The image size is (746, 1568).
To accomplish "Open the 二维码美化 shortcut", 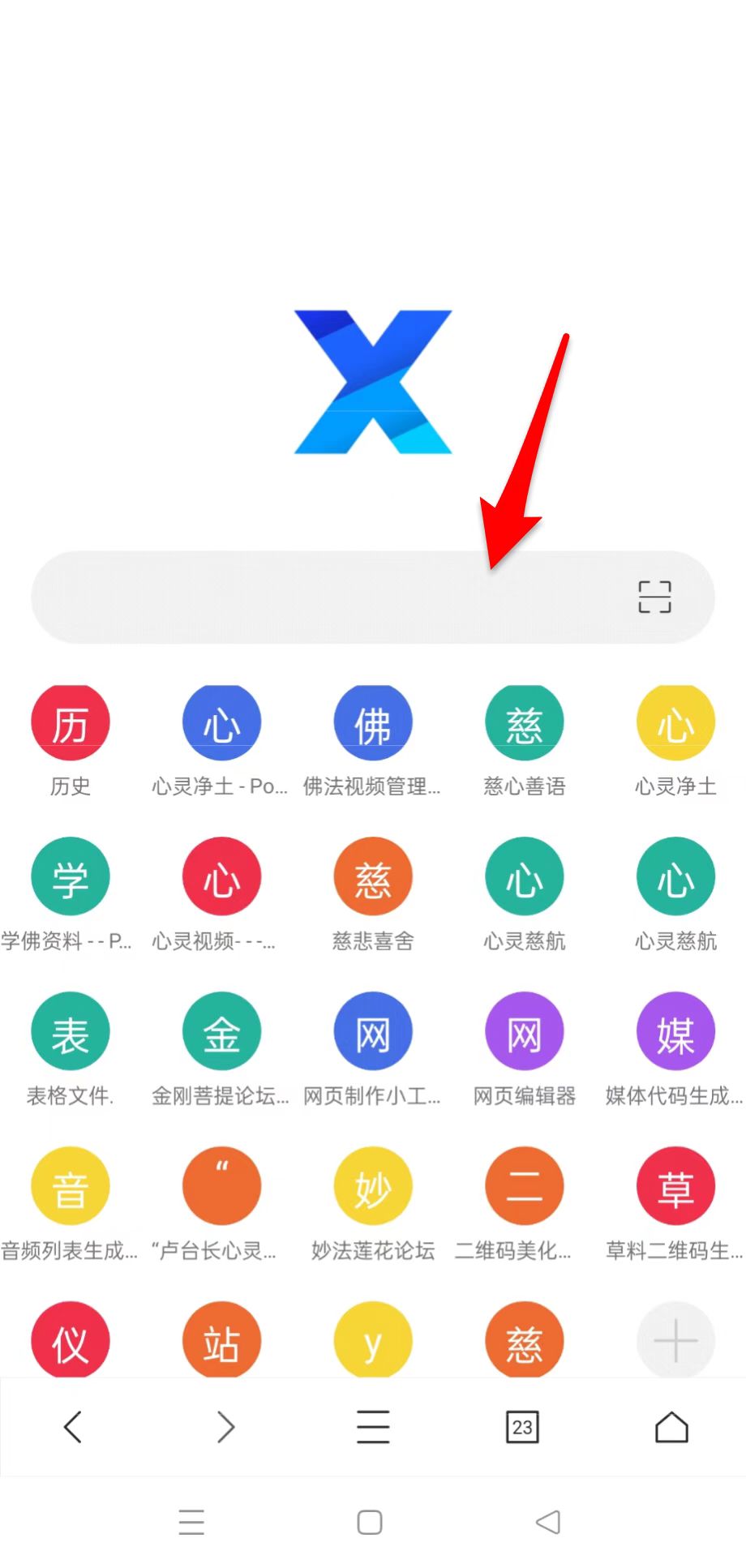I will pos(524,1187).
